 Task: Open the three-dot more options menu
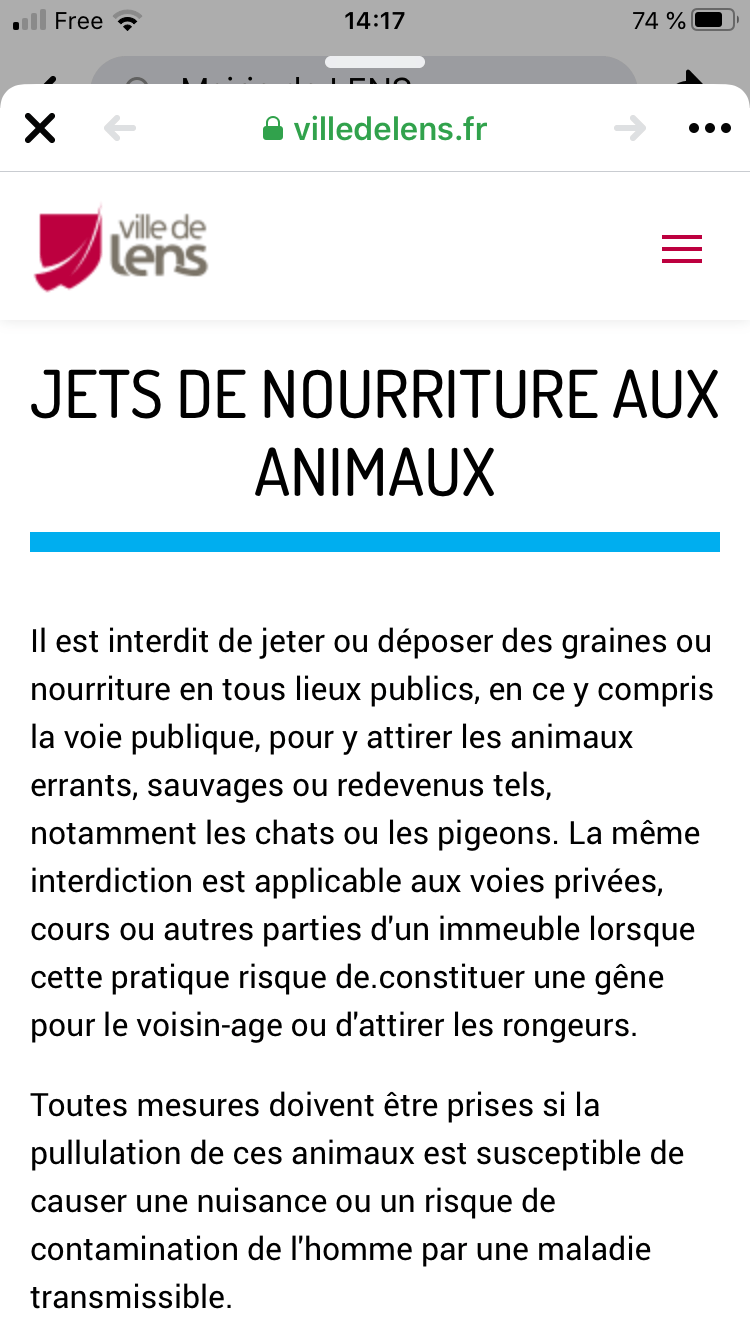coord(710,128)
